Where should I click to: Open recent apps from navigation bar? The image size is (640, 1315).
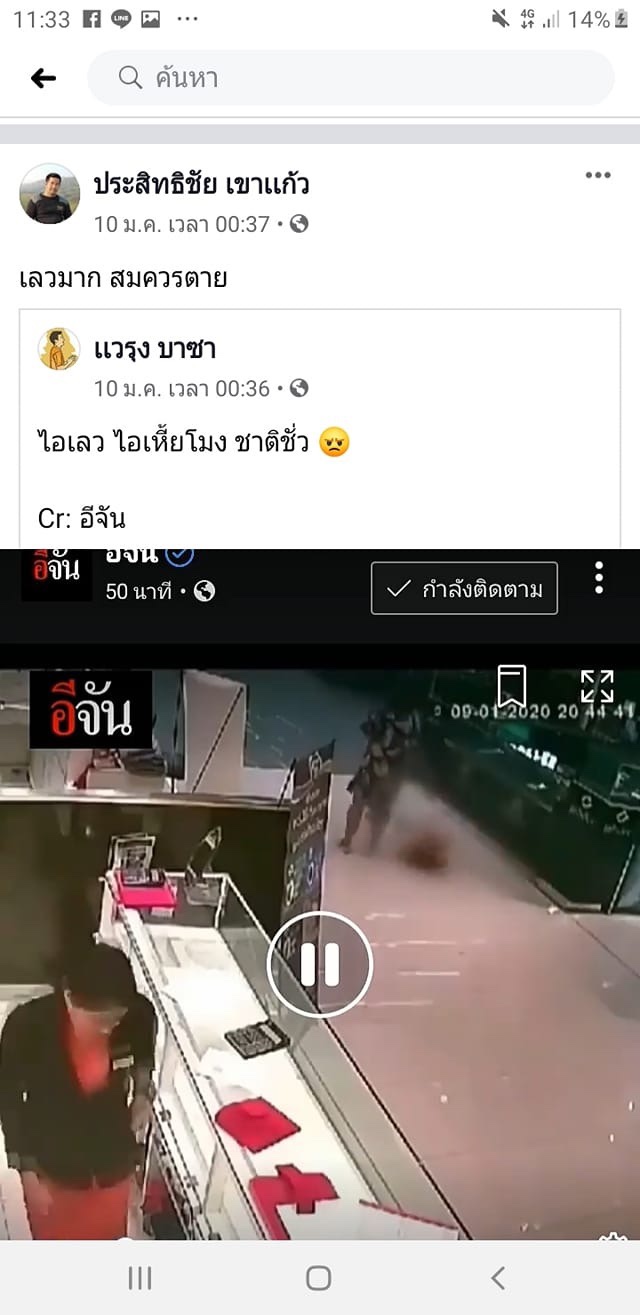[140, 1277]
